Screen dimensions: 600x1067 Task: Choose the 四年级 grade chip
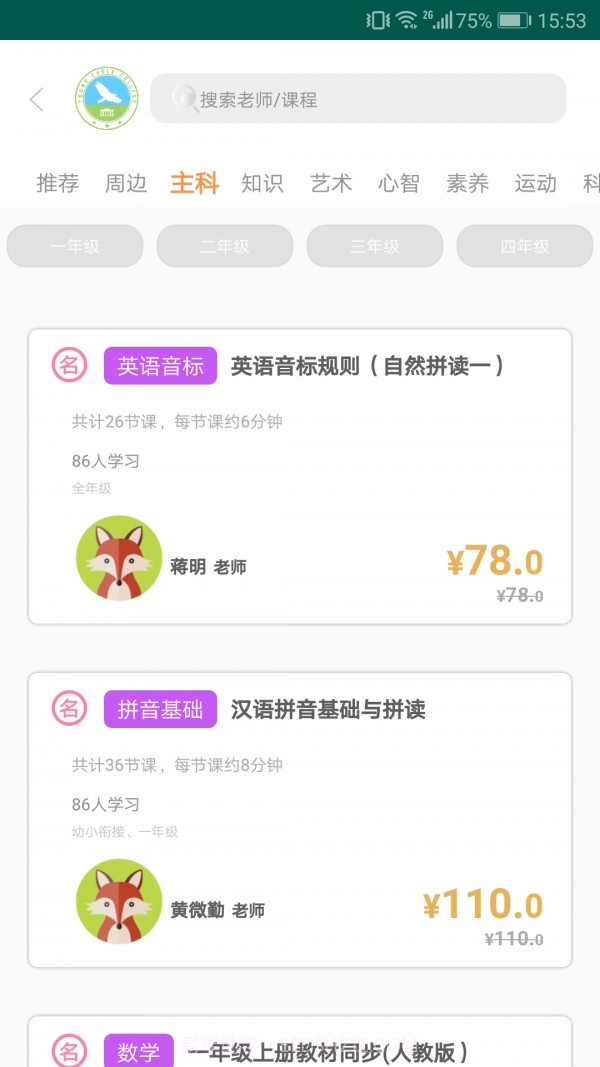[525, 246]
